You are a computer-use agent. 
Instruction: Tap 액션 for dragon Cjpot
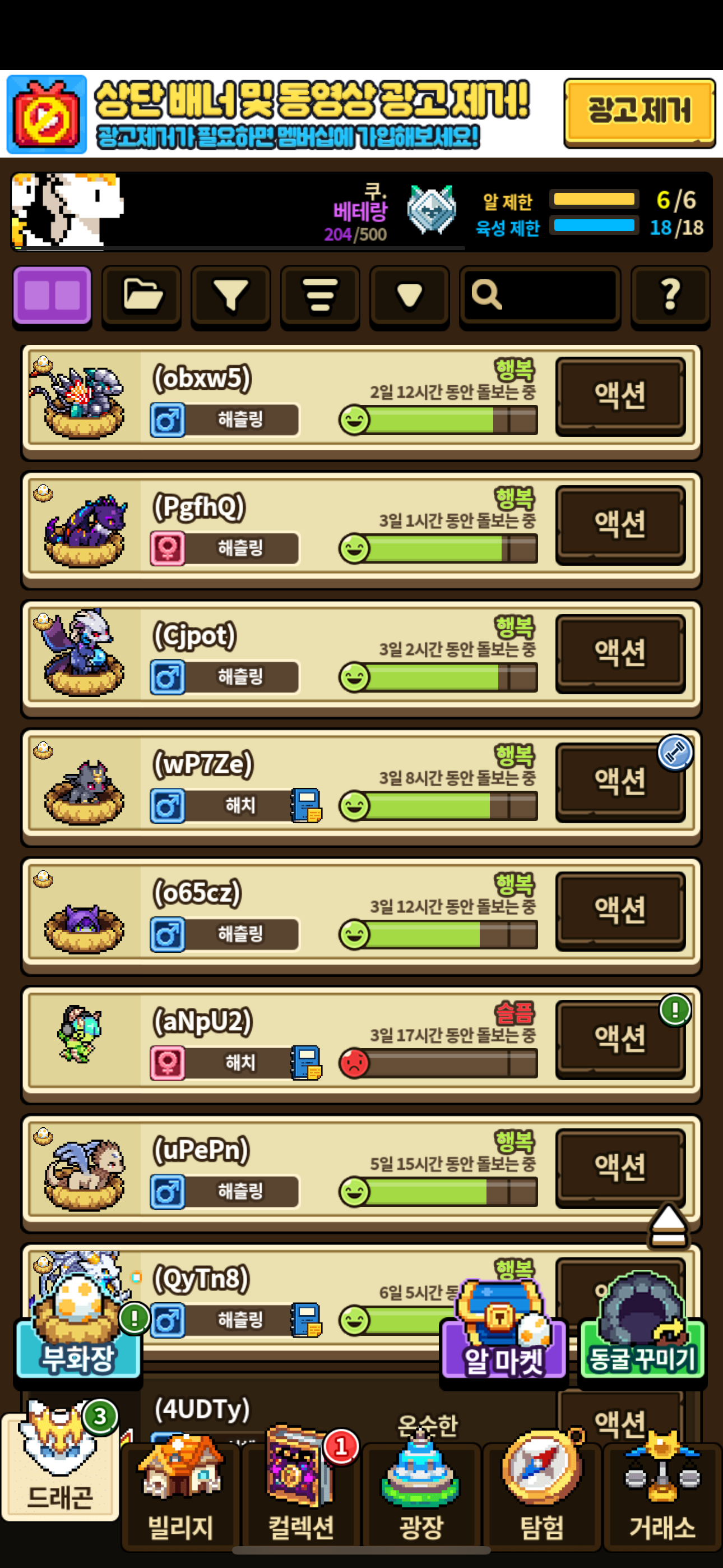click(620, 652)
